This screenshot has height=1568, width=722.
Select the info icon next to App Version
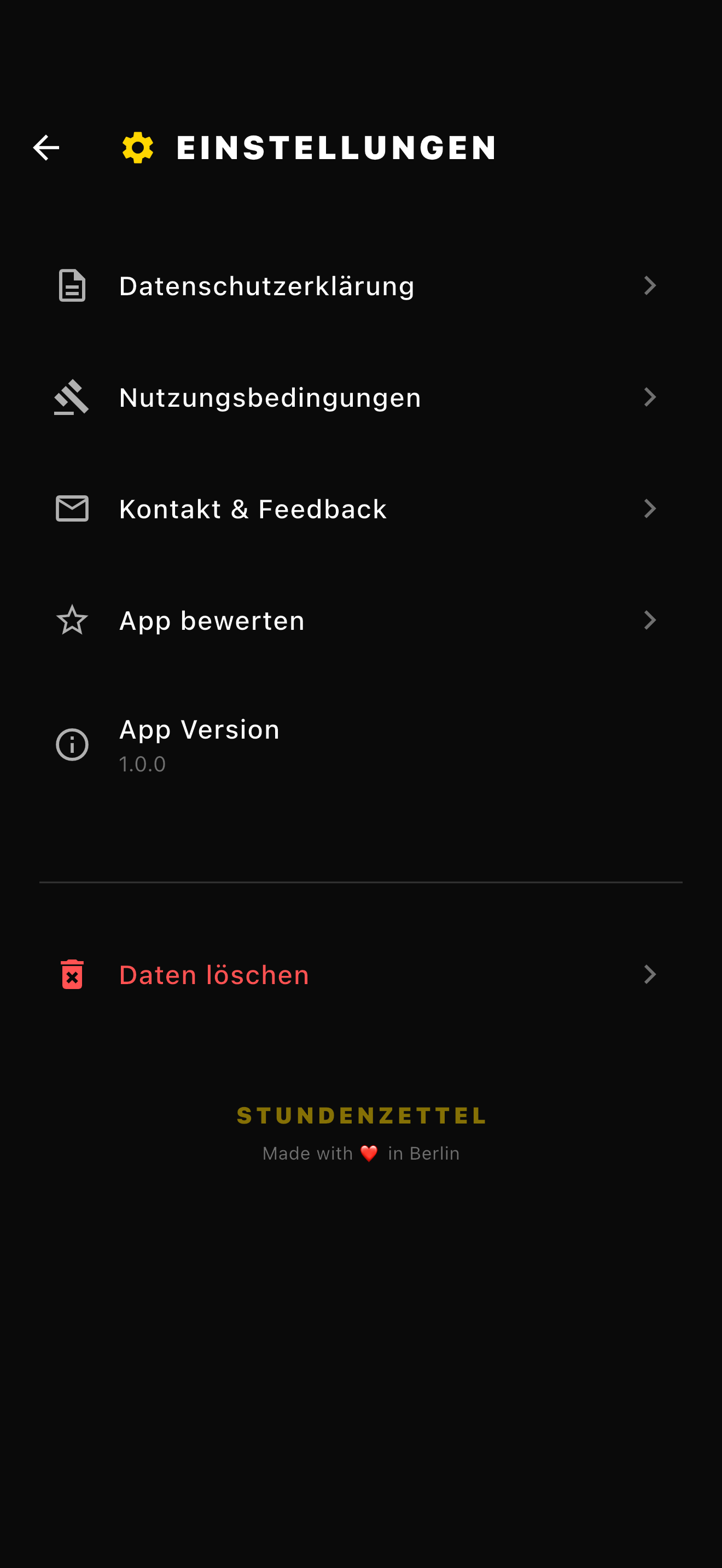coord(72,745)
